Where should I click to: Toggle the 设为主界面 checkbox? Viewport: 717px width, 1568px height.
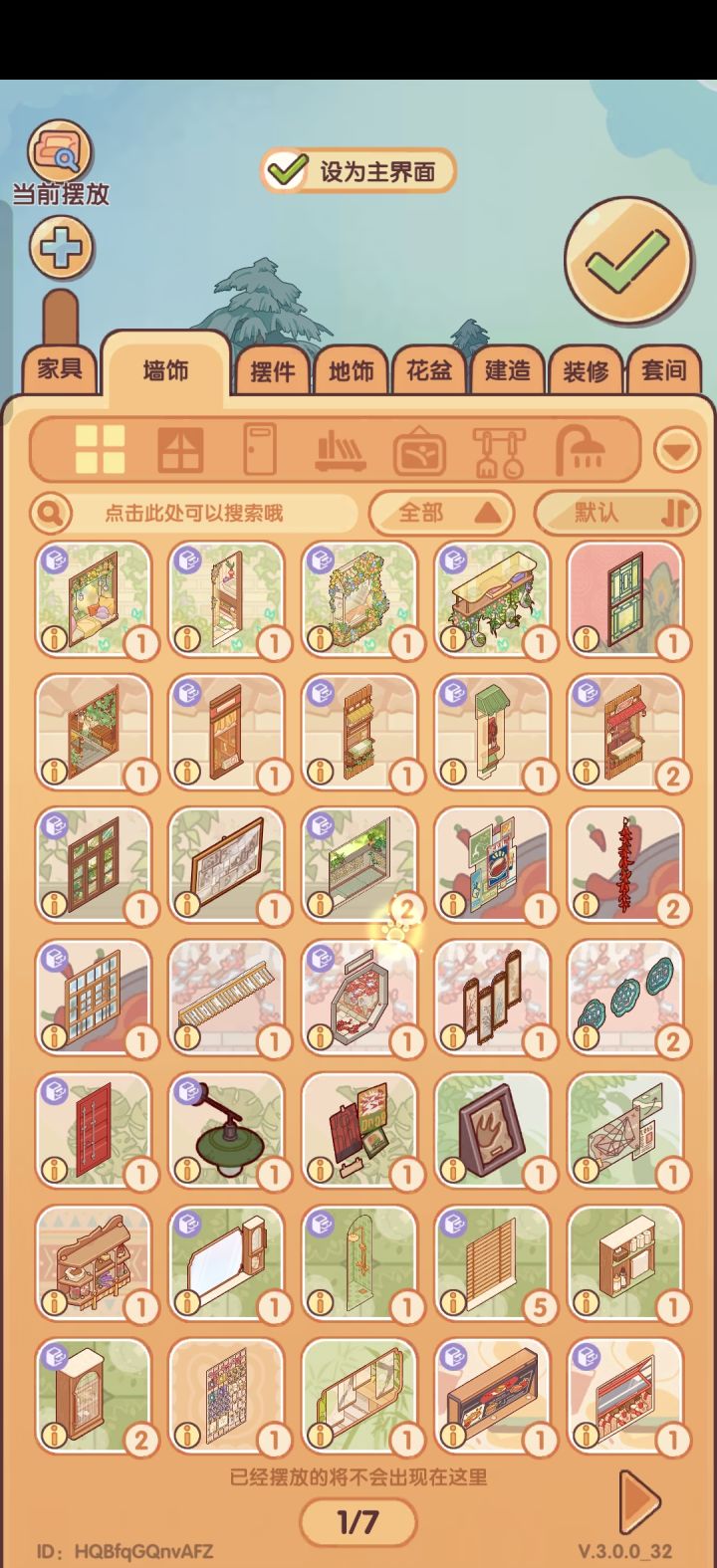coord(287,169)
